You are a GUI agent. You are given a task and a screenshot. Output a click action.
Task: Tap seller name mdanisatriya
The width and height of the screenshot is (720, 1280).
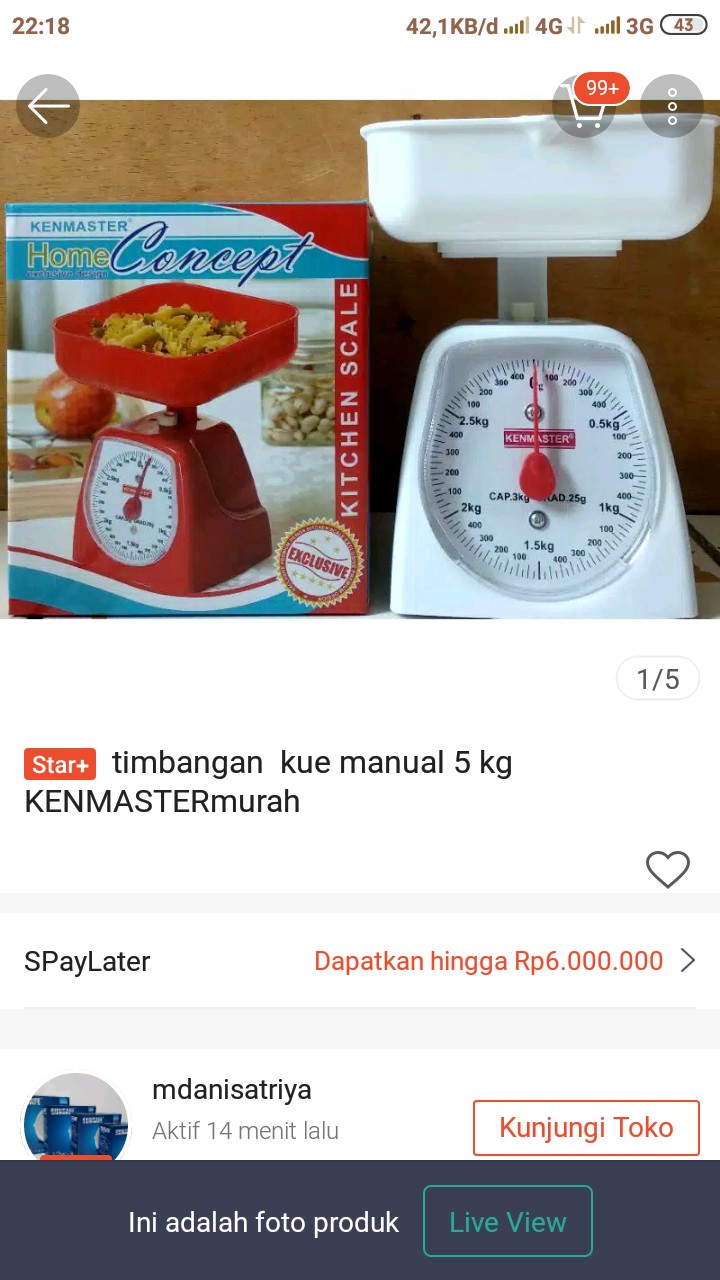point(231,1089)
